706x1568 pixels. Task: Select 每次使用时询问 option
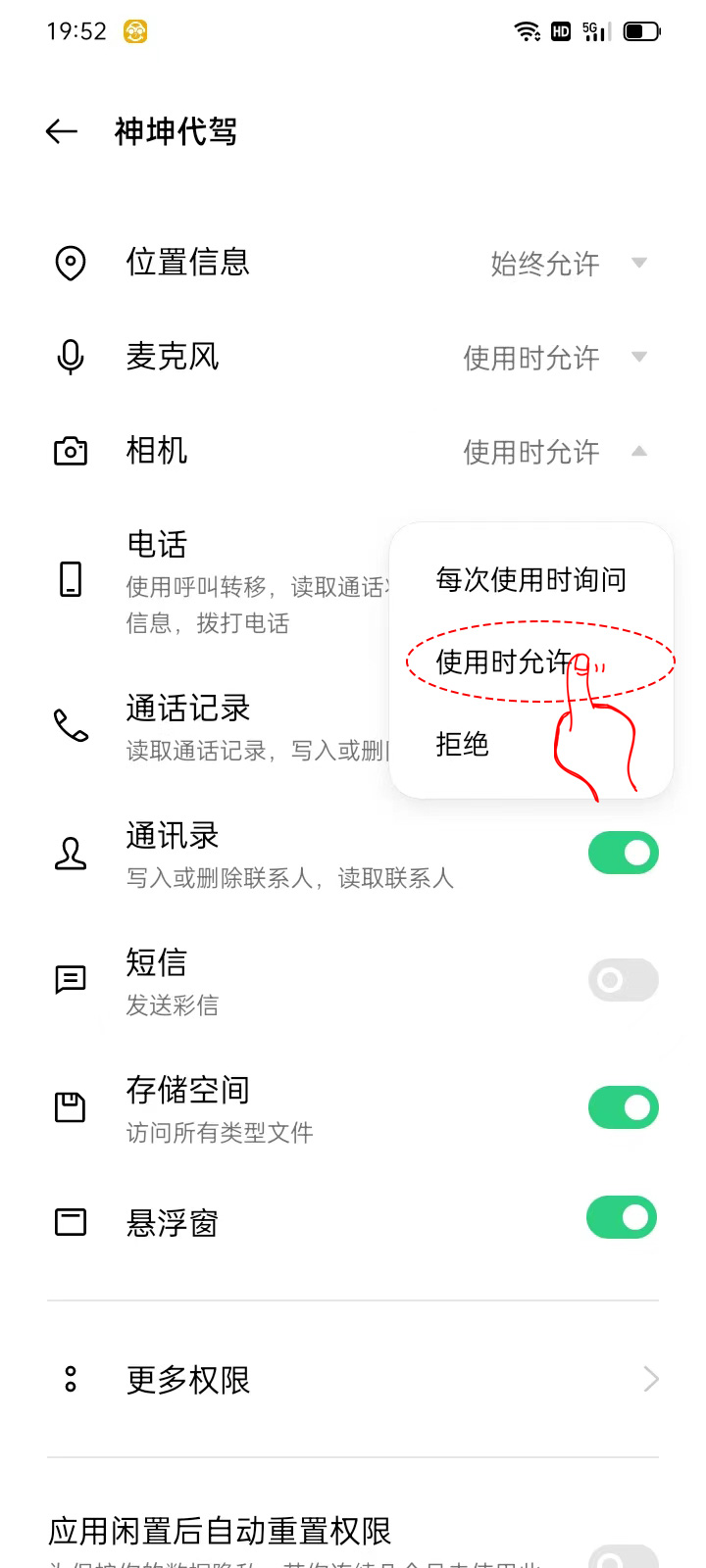tap(530, 579)
